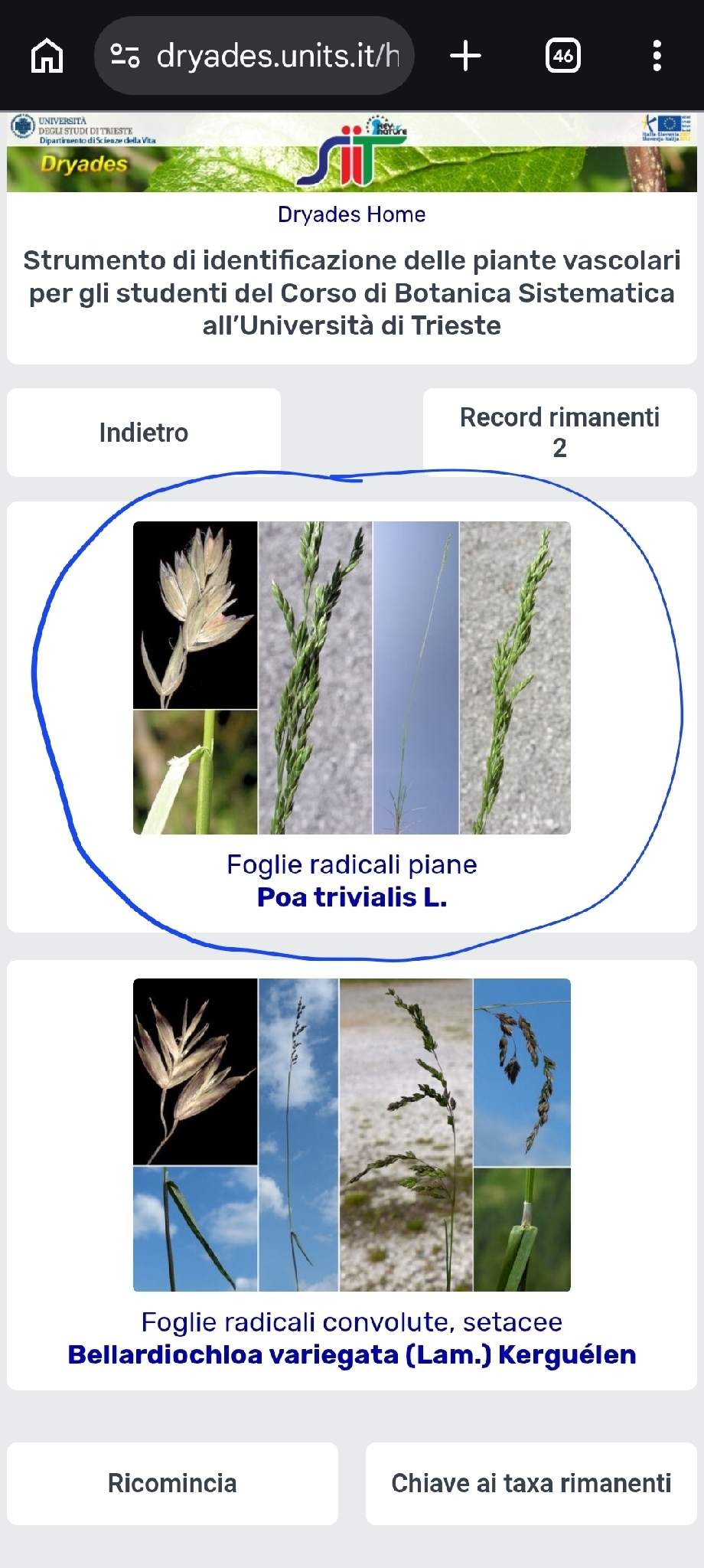
Task: Go to the browser home page
Action: pyautogui.click(x=47, y=56)
